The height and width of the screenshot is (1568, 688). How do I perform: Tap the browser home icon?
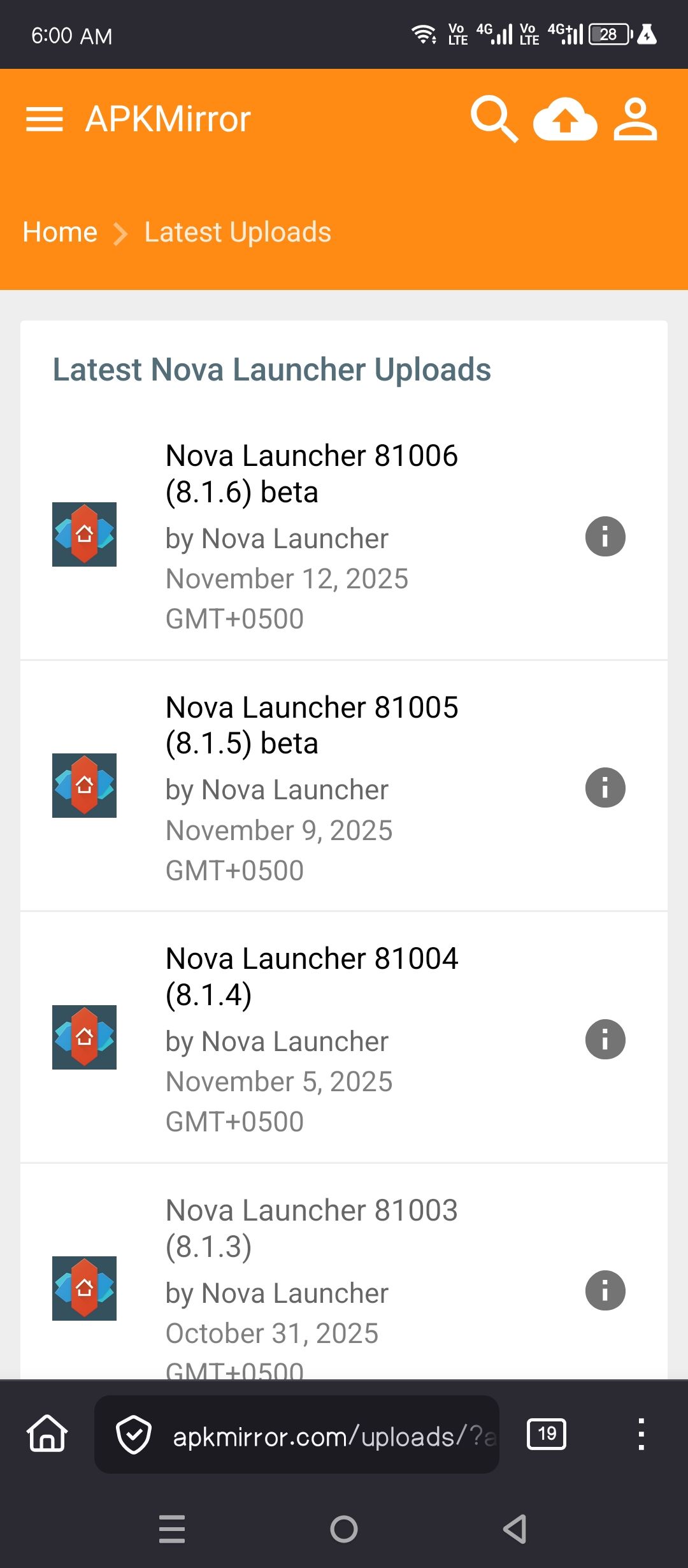(x=45, y=1435)
